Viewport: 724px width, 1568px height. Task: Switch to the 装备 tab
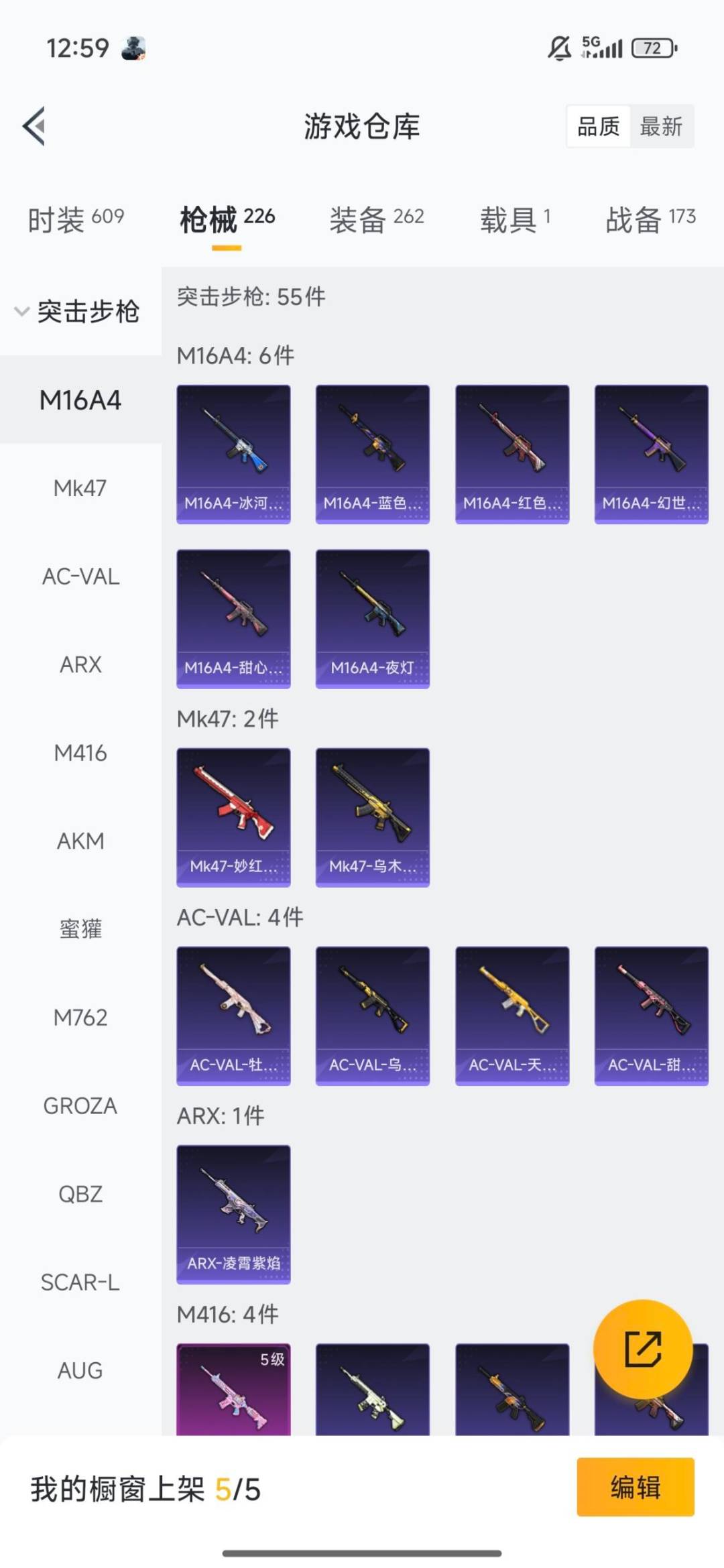pyautogui.click(x=376, y=219)
